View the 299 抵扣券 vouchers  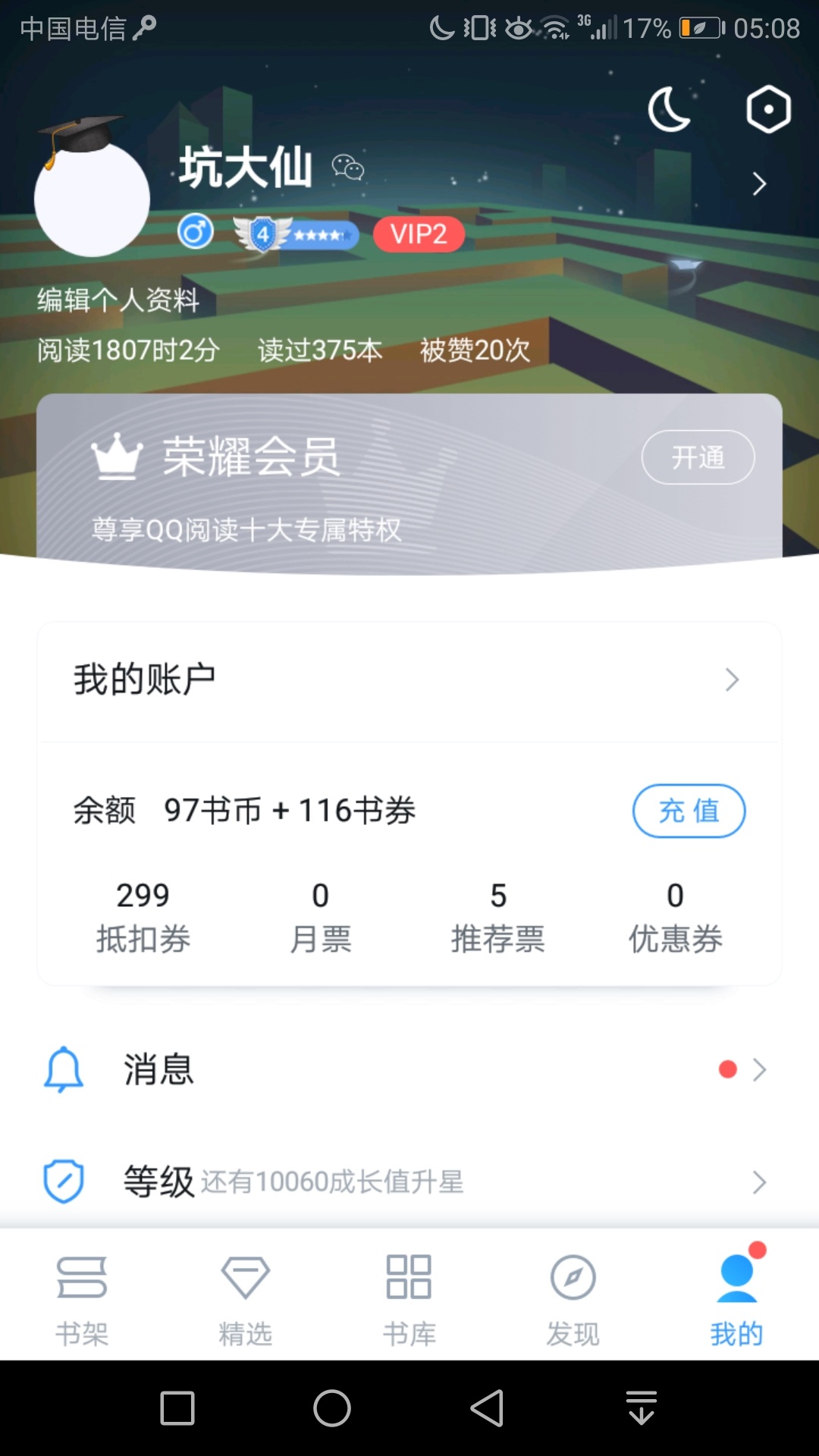(143, 916)
